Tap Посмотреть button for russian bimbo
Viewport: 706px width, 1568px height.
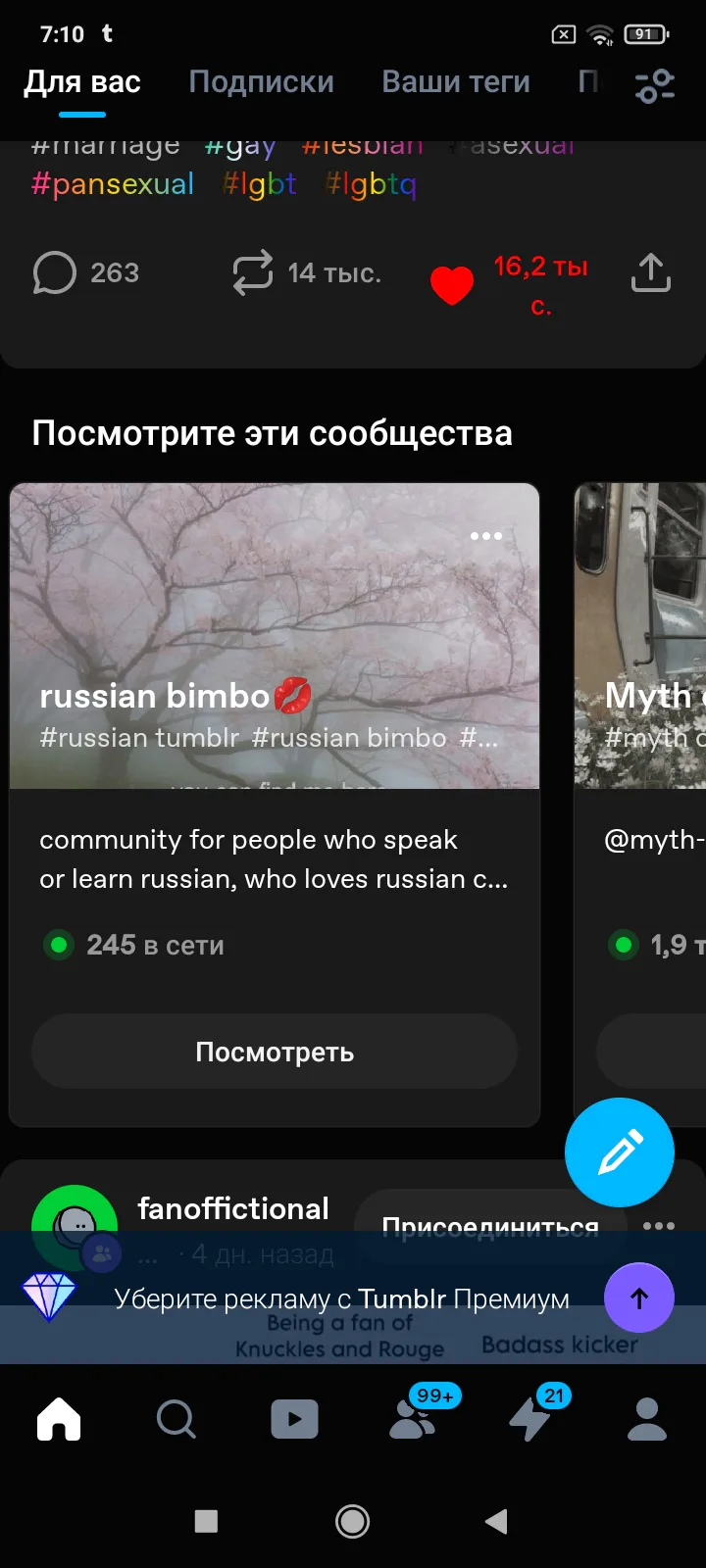tap(275, 1052)
